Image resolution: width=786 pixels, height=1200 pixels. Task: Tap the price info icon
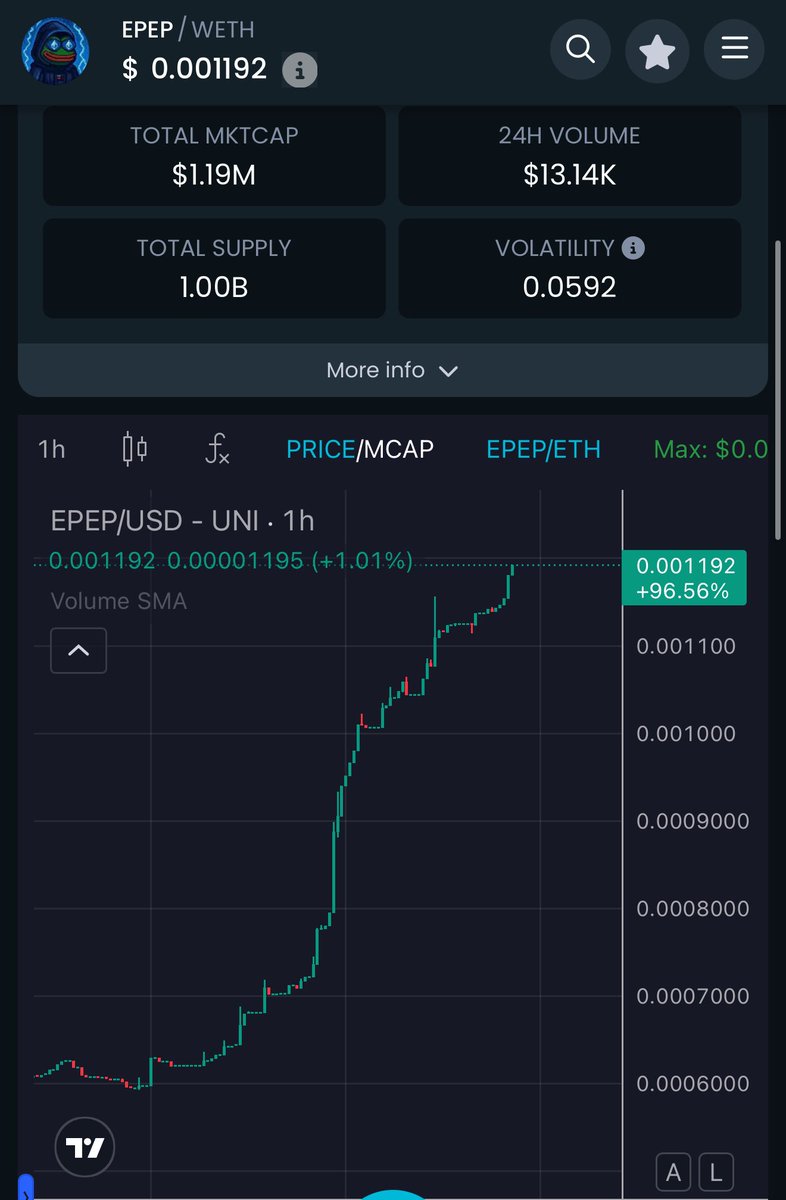coord(300,70)
